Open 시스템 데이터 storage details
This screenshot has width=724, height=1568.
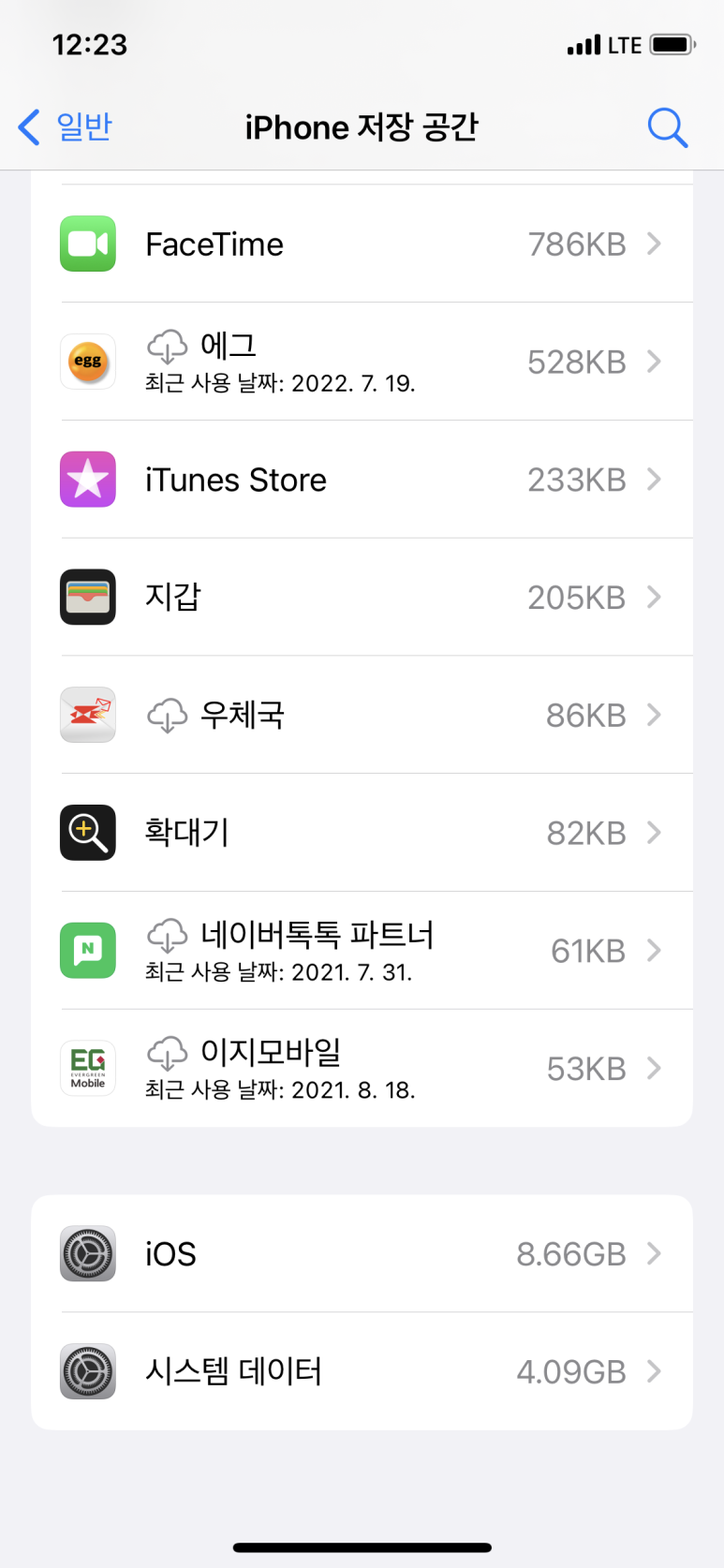click(362, 1371)
